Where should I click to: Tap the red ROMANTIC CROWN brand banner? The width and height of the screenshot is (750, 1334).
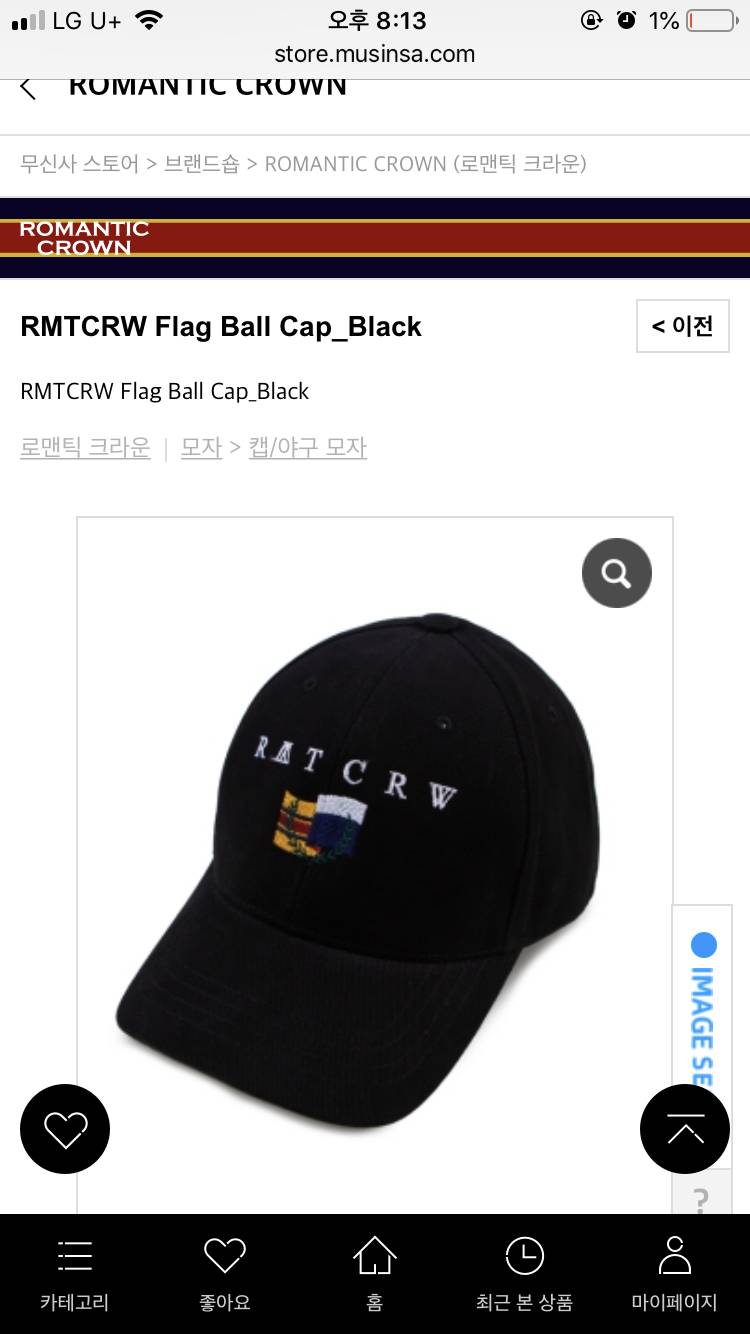click(375, 237)
